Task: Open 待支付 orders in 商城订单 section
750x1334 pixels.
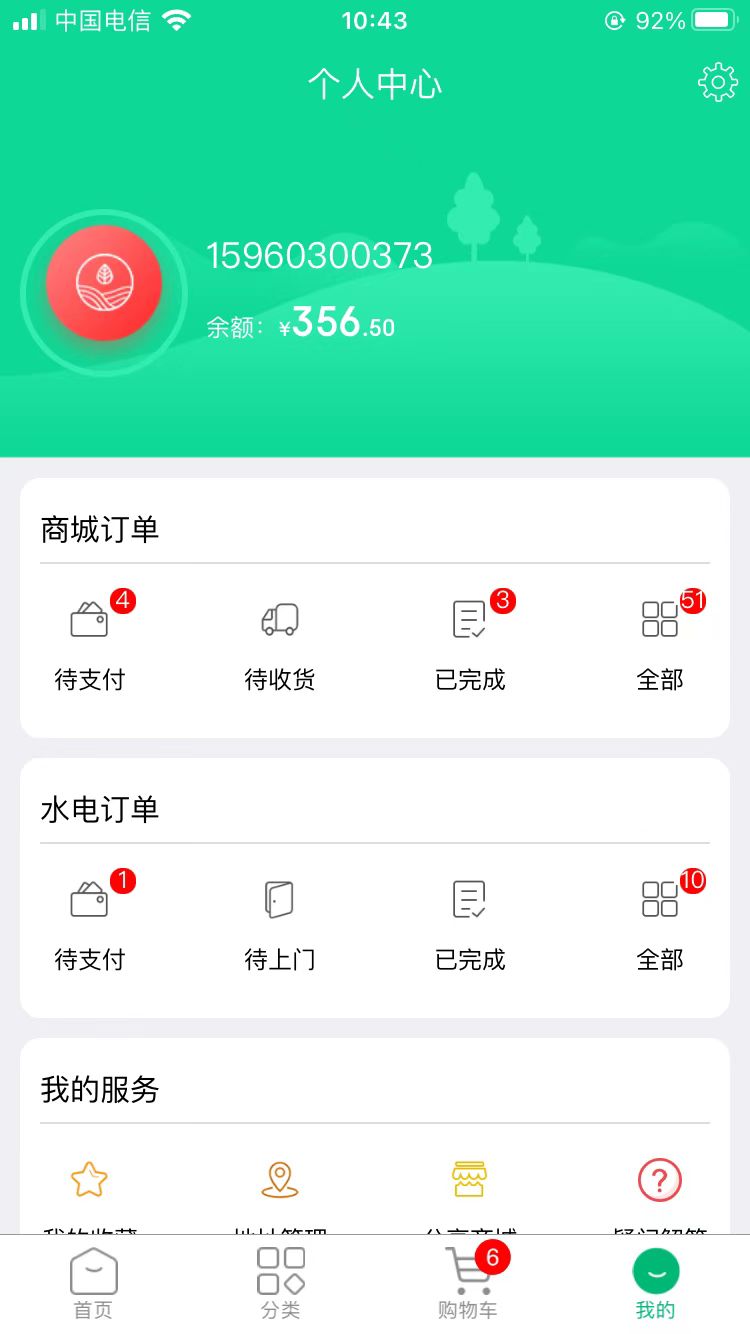Action: point(90,640)
